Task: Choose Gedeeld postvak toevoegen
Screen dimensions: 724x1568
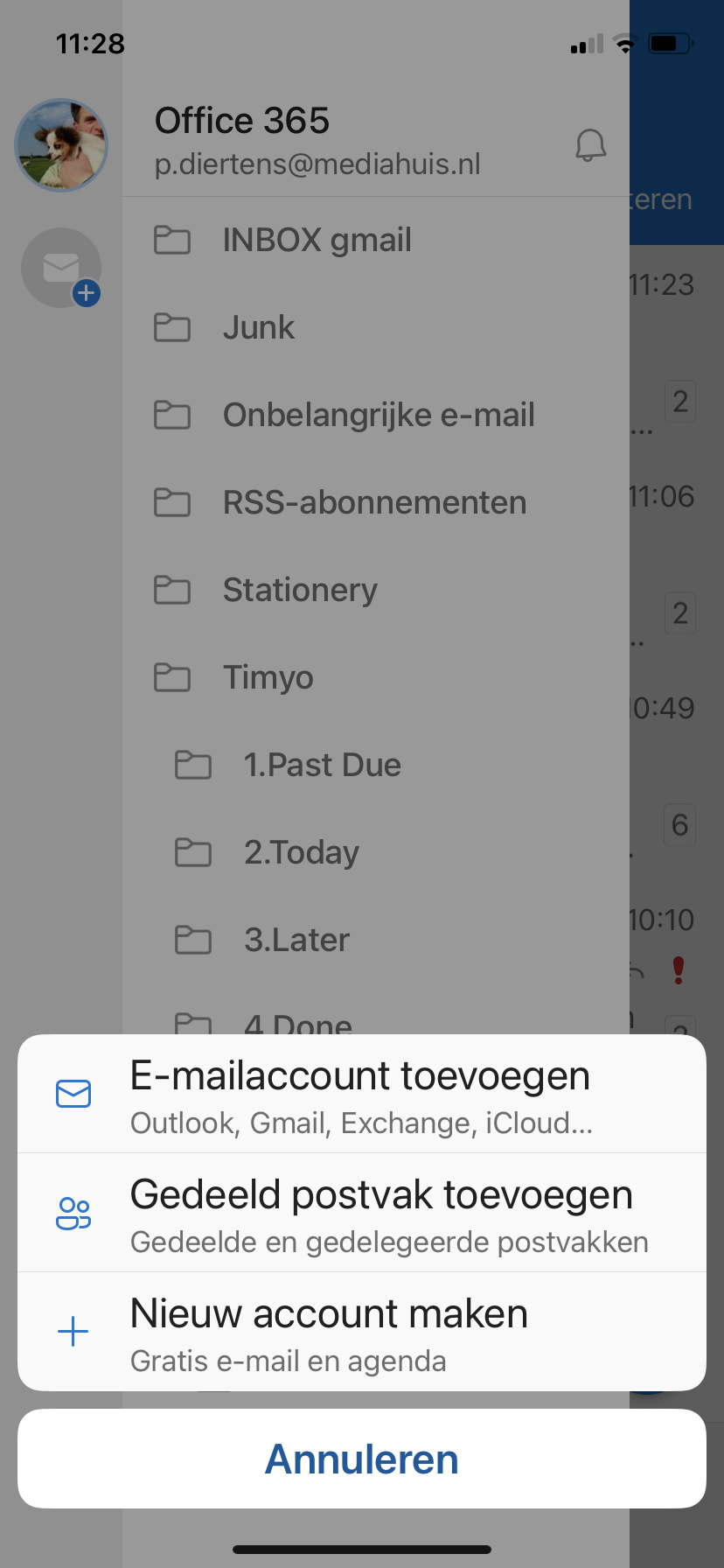Action: point(361,1213)
